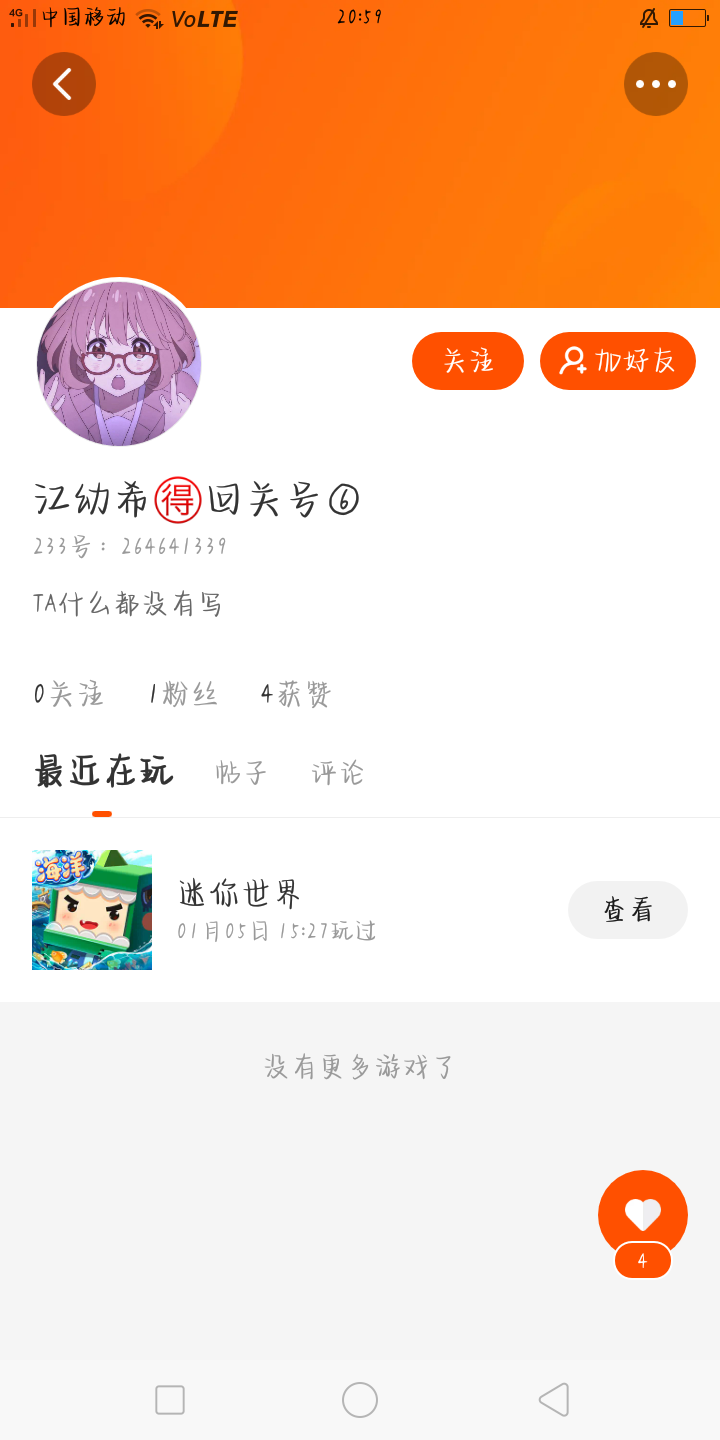This screenshot has height=1440, width=720.
Task: Tap 查看 for 迷你世界
Action: coord(628,910)
